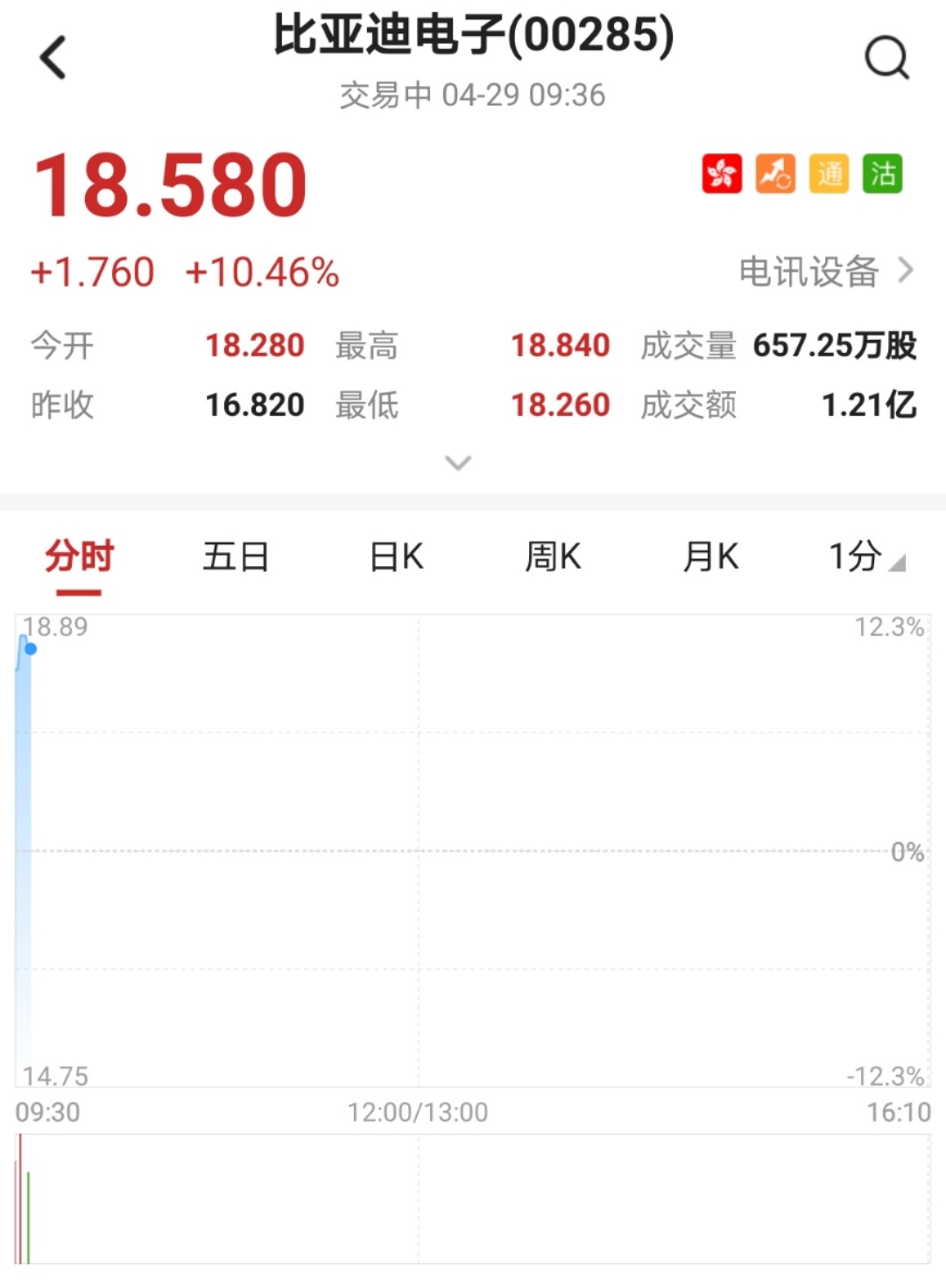Image resolution: width=946 pixels, height=1288 pixels.
Task: Switch to the 分时 chart tab
Action: [80, 556]
